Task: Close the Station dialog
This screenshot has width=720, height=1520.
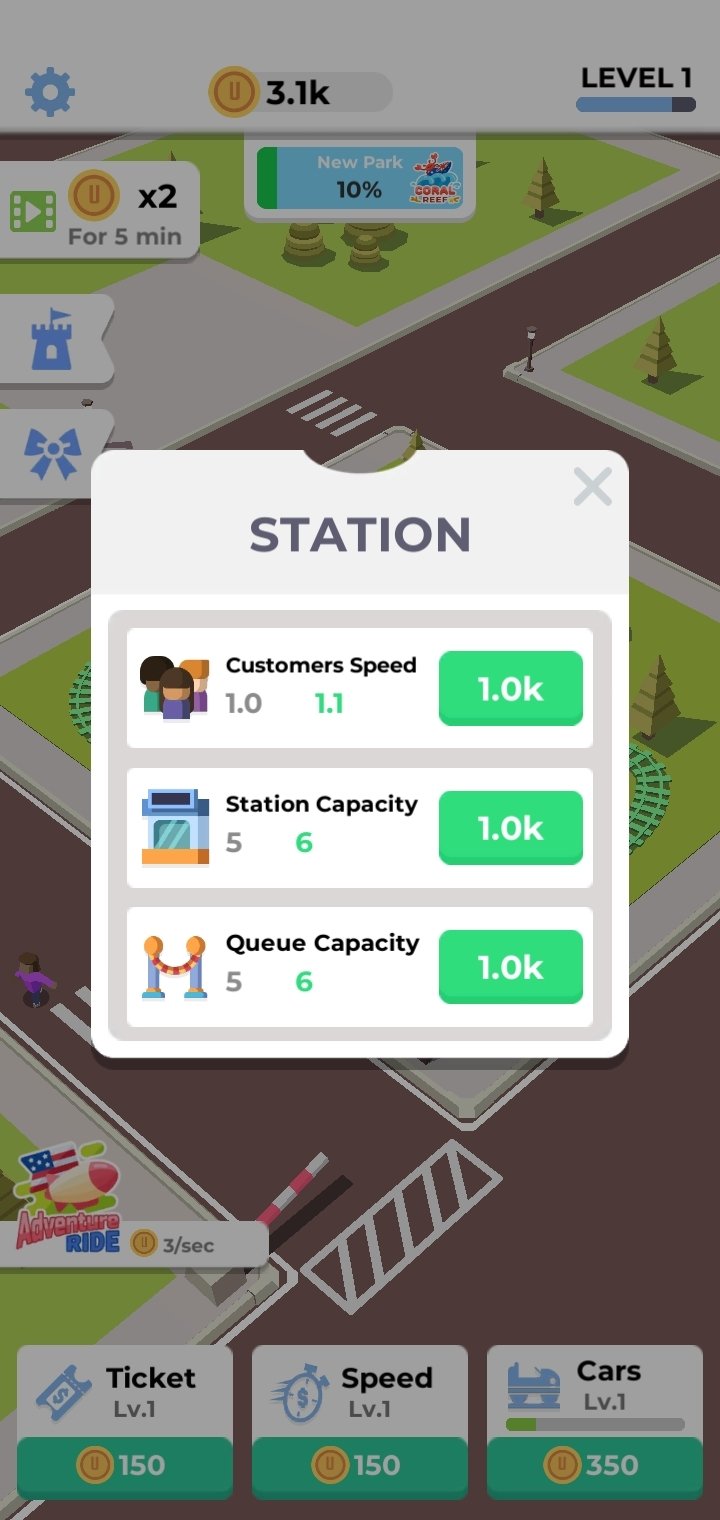Action: tap(592, 487)
